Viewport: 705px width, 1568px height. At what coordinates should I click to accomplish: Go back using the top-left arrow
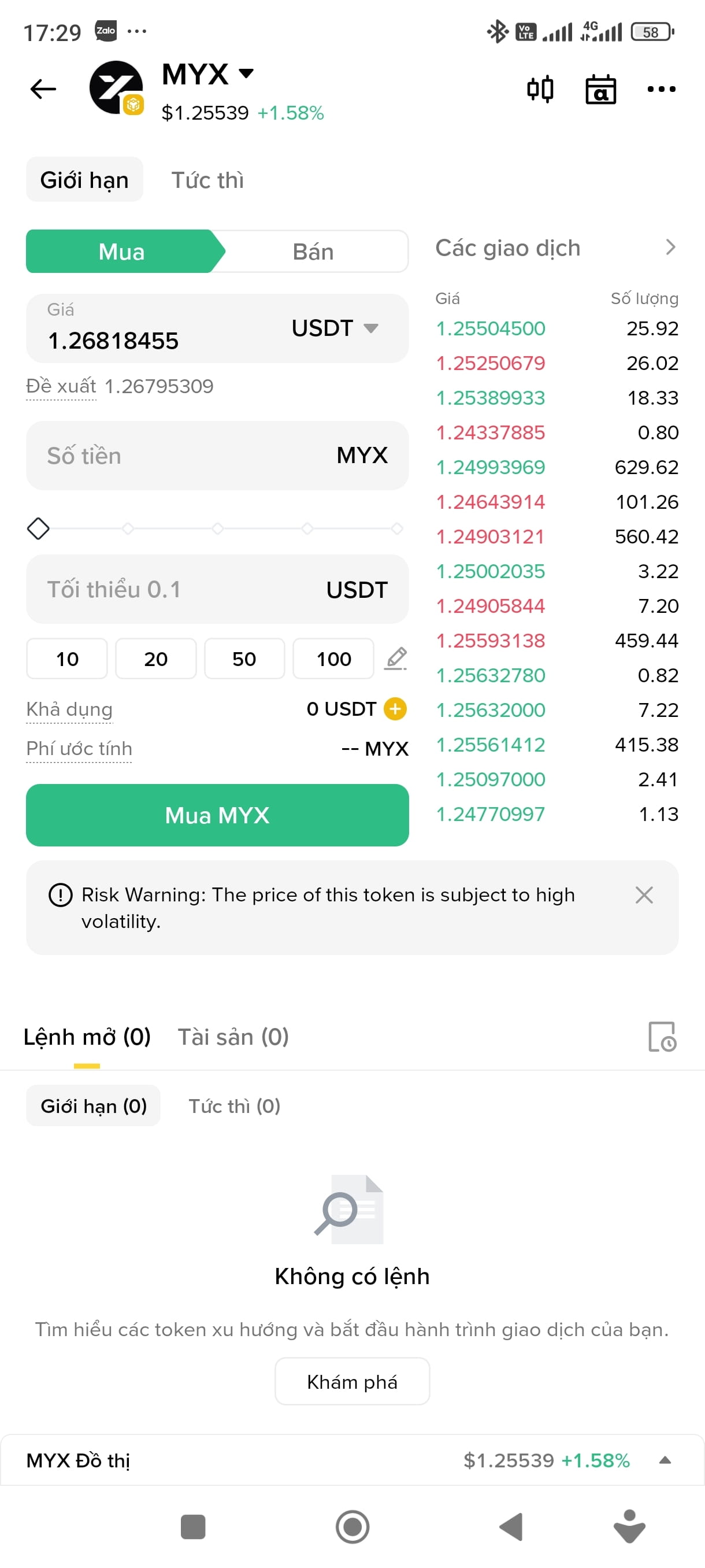point(43,89)
